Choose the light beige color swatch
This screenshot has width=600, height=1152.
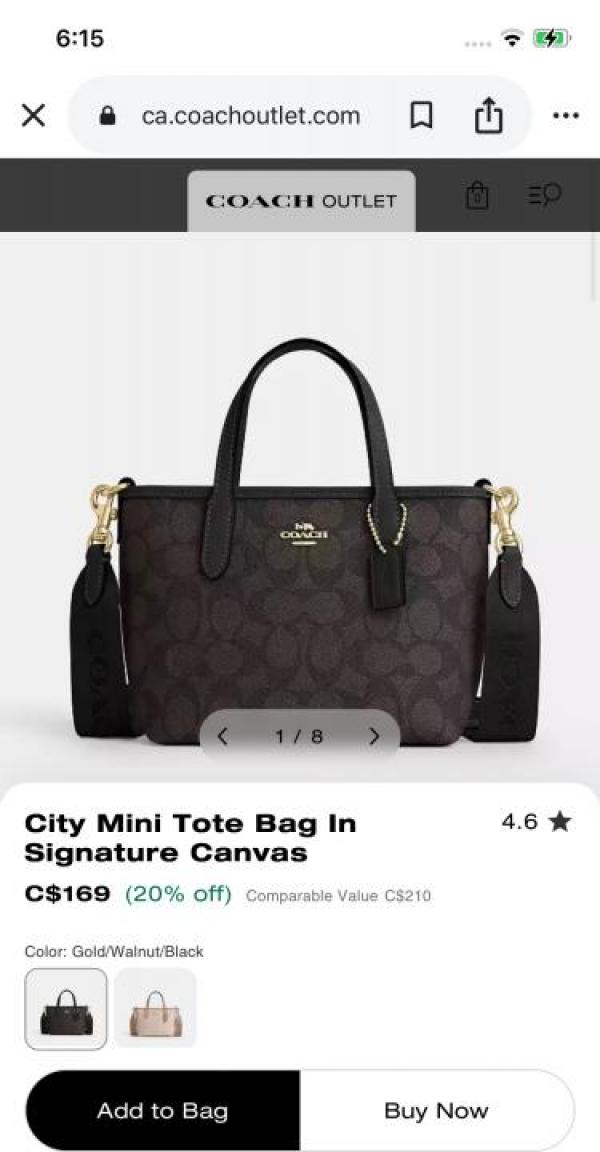(x=155, y=1008)
